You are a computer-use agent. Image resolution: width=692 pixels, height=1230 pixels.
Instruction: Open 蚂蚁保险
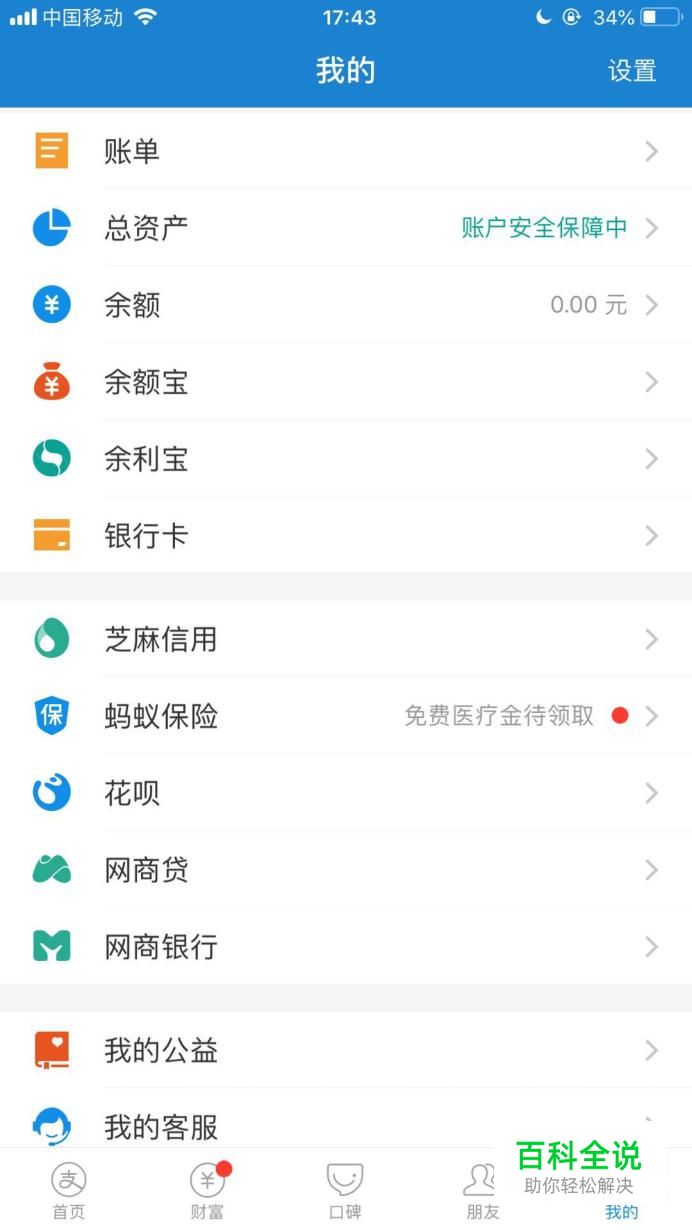point(346,716)
